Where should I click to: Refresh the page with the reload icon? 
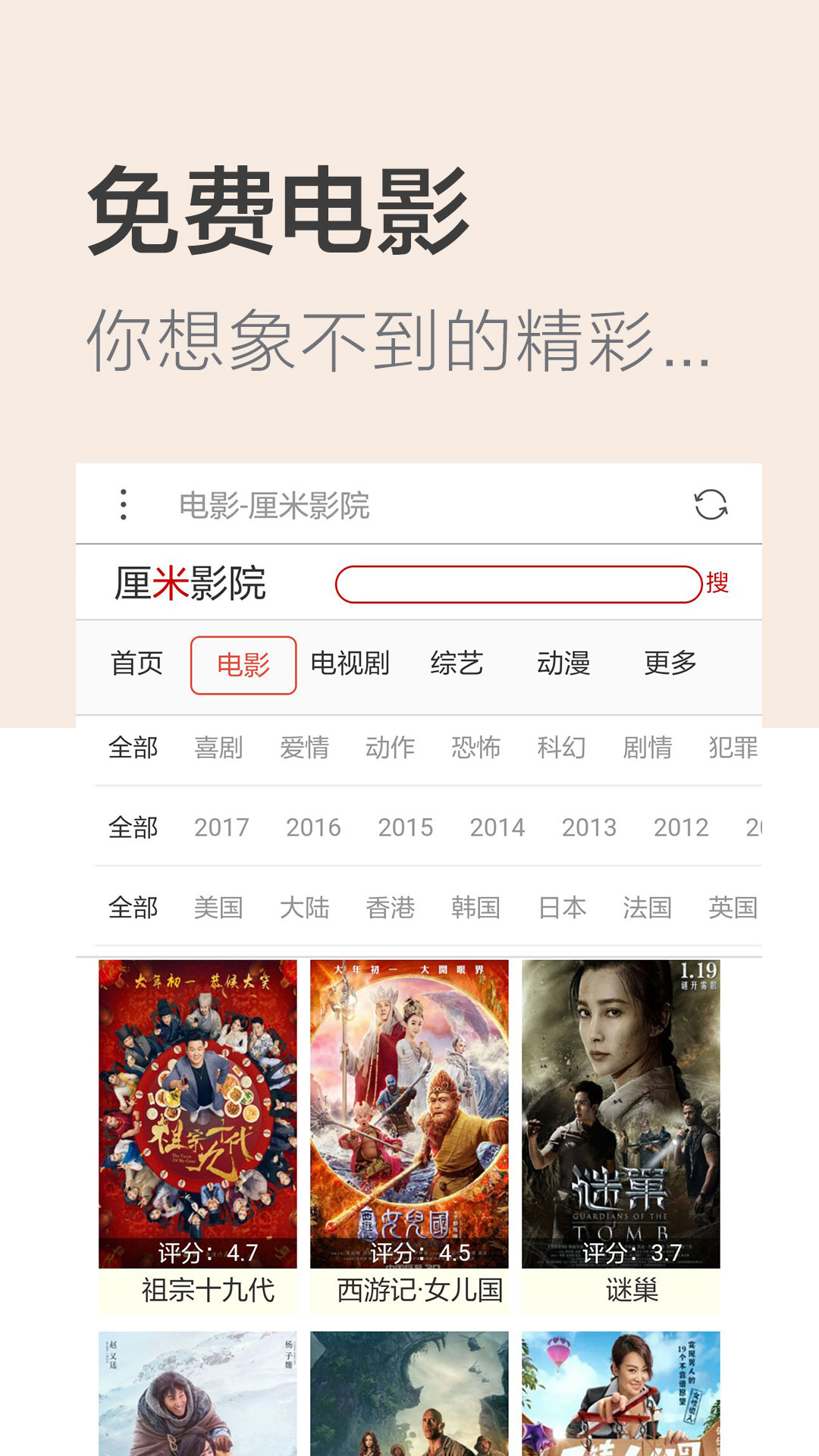click(711, 503)
